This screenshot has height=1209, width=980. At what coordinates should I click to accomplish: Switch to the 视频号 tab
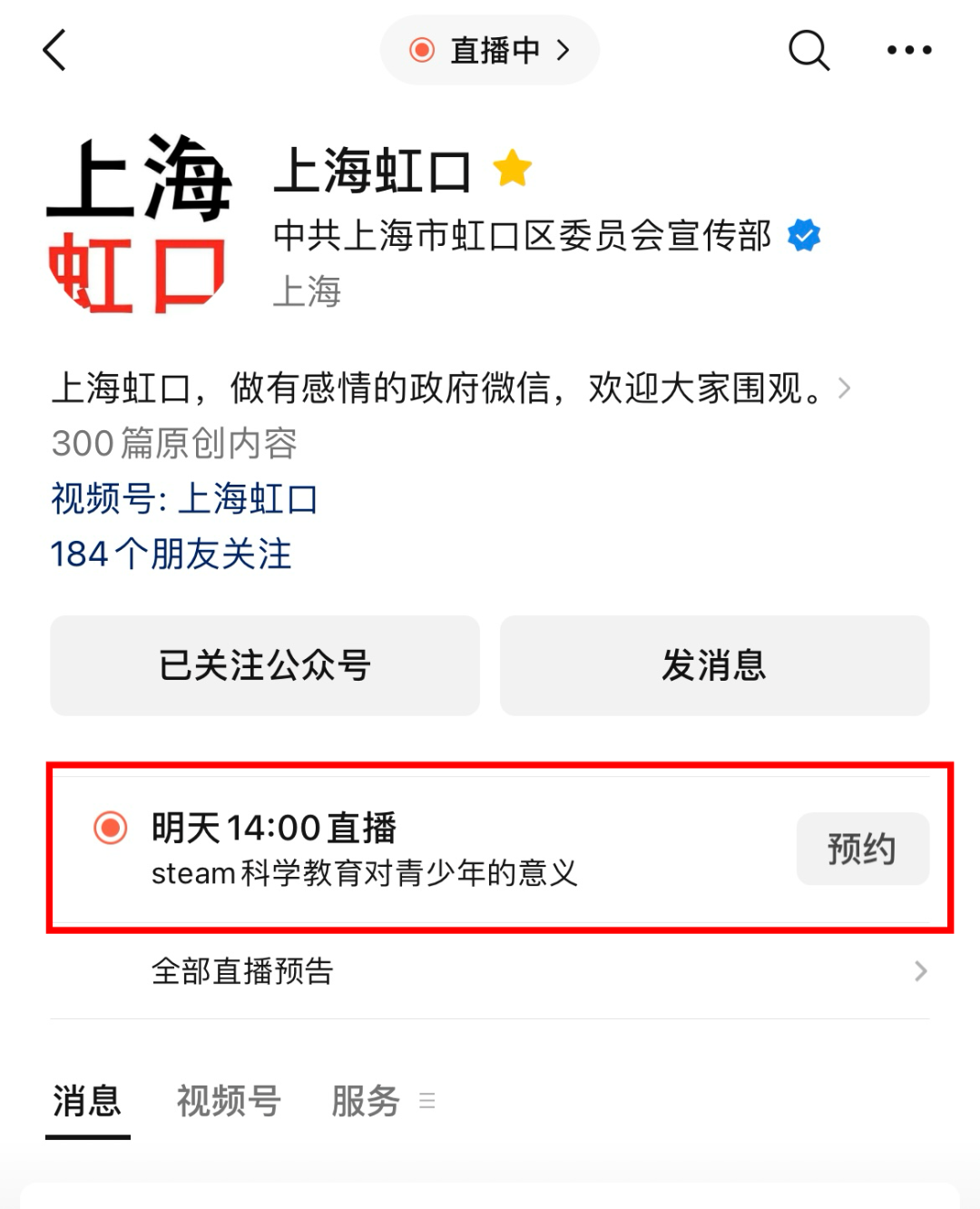[229, 1101]
